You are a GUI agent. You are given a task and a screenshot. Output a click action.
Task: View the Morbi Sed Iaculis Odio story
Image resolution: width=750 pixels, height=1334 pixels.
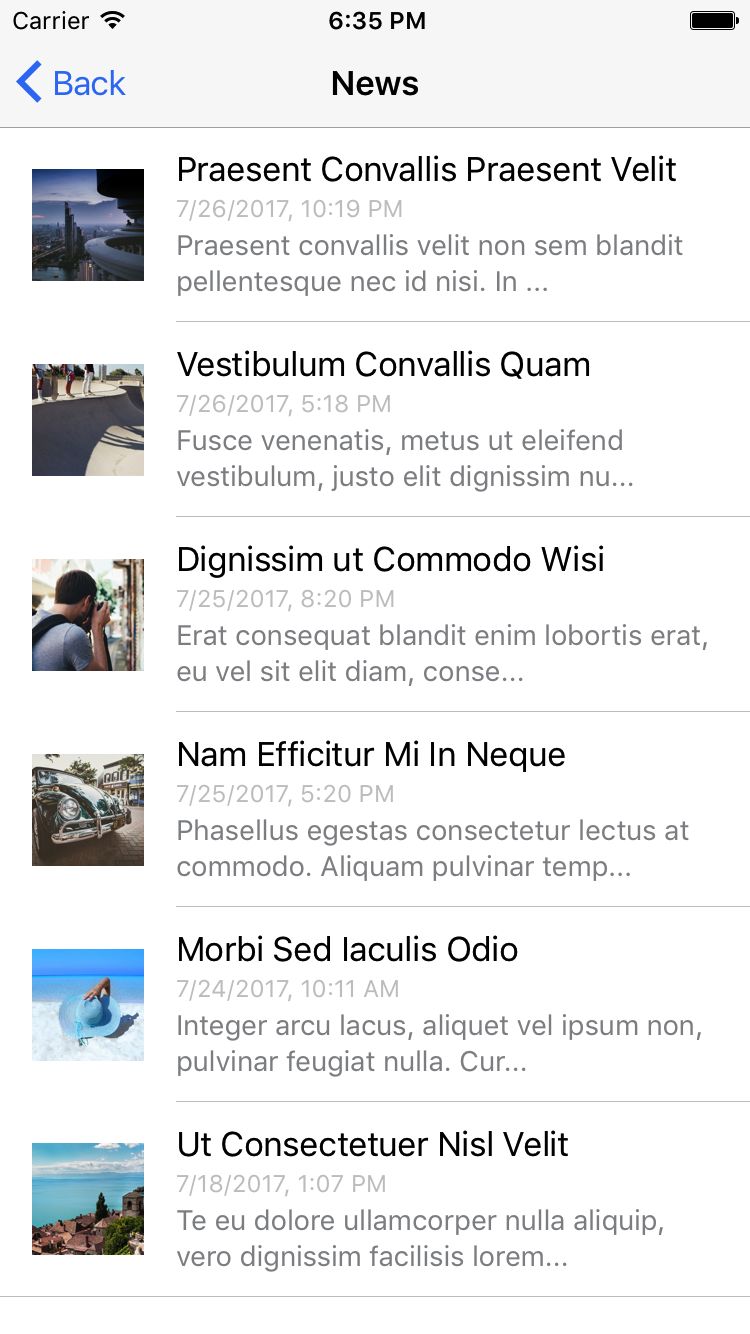[348, 950]
